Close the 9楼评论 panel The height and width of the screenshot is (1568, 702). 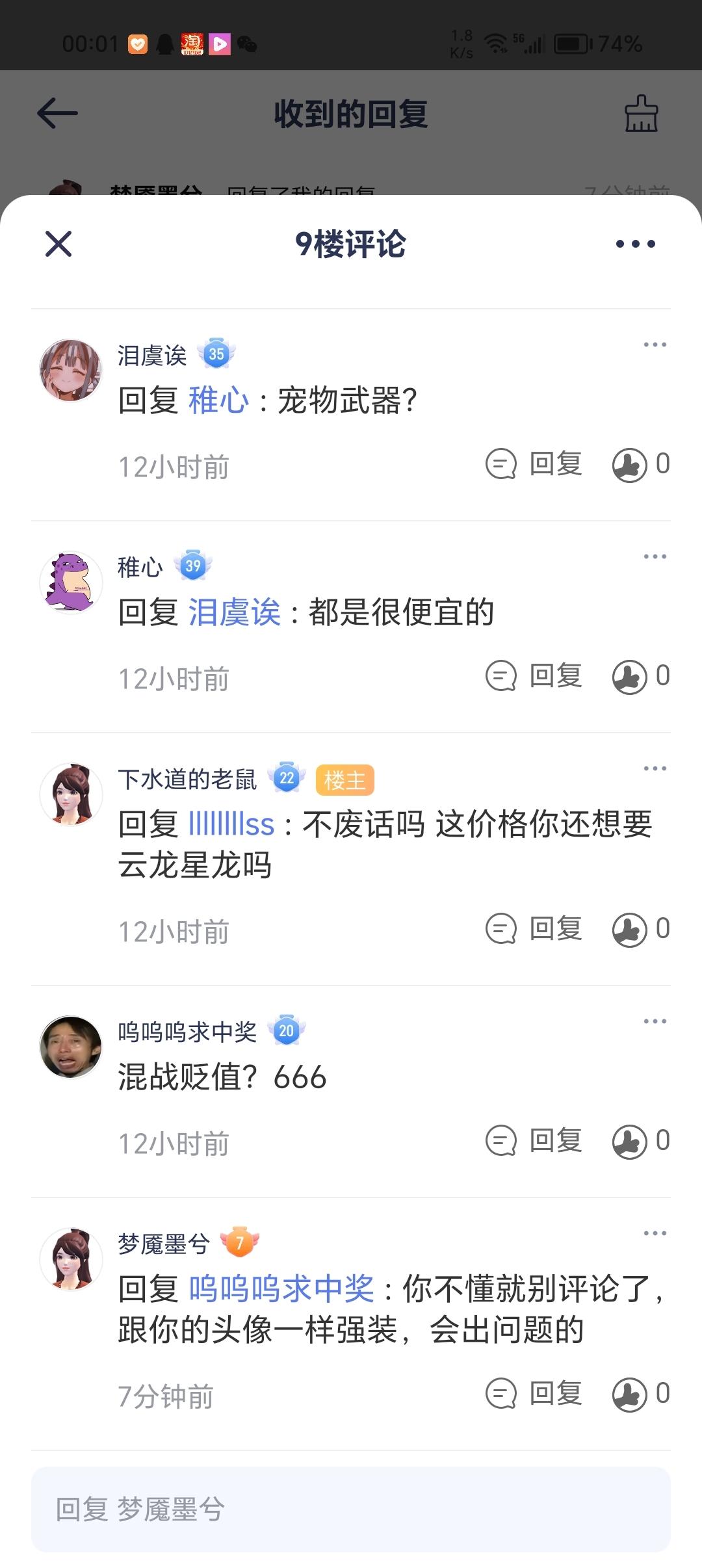coord(58,244)
